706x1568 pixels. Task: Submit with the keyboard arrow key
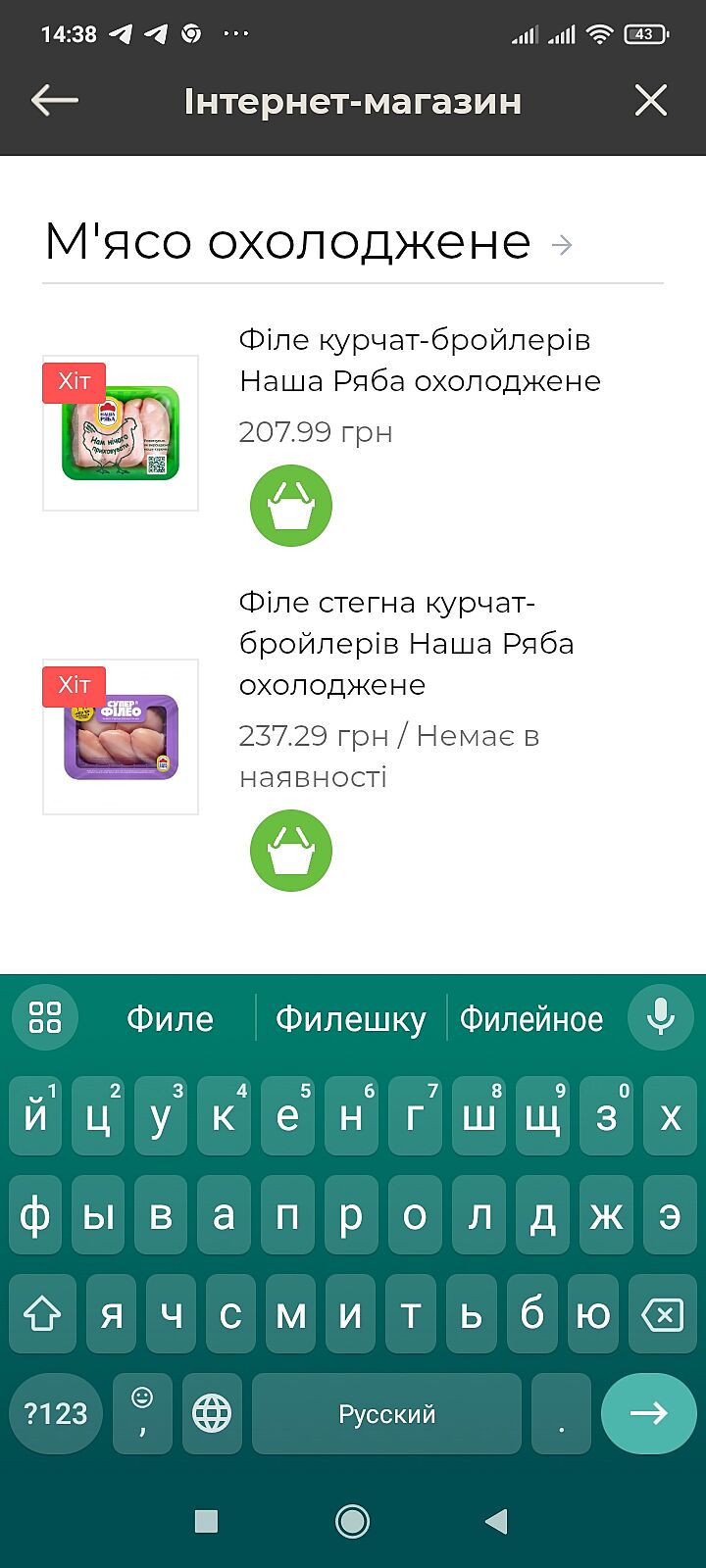point(648,1413)
